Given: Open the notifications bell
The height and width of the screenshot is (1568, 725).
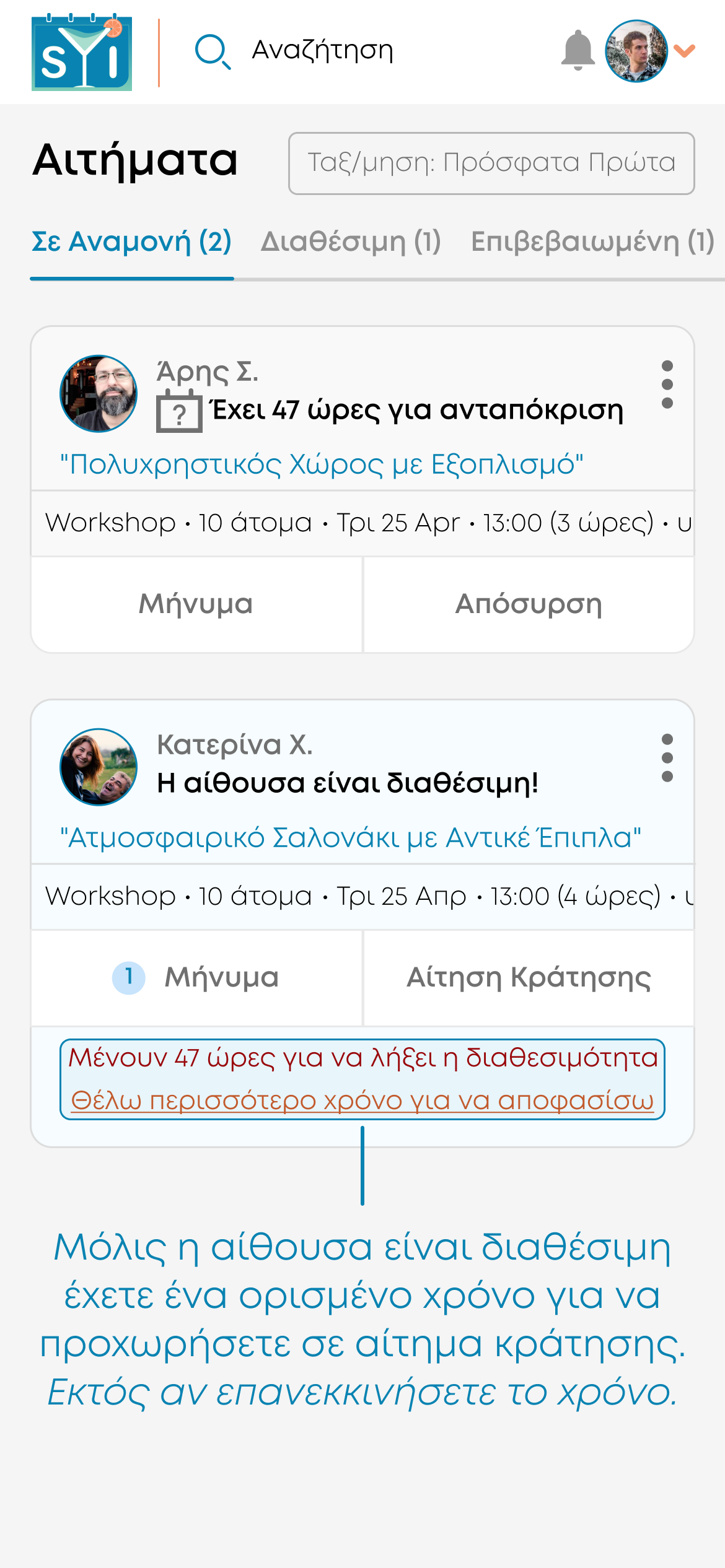Looking at the screenshot, I should point(578,51).
